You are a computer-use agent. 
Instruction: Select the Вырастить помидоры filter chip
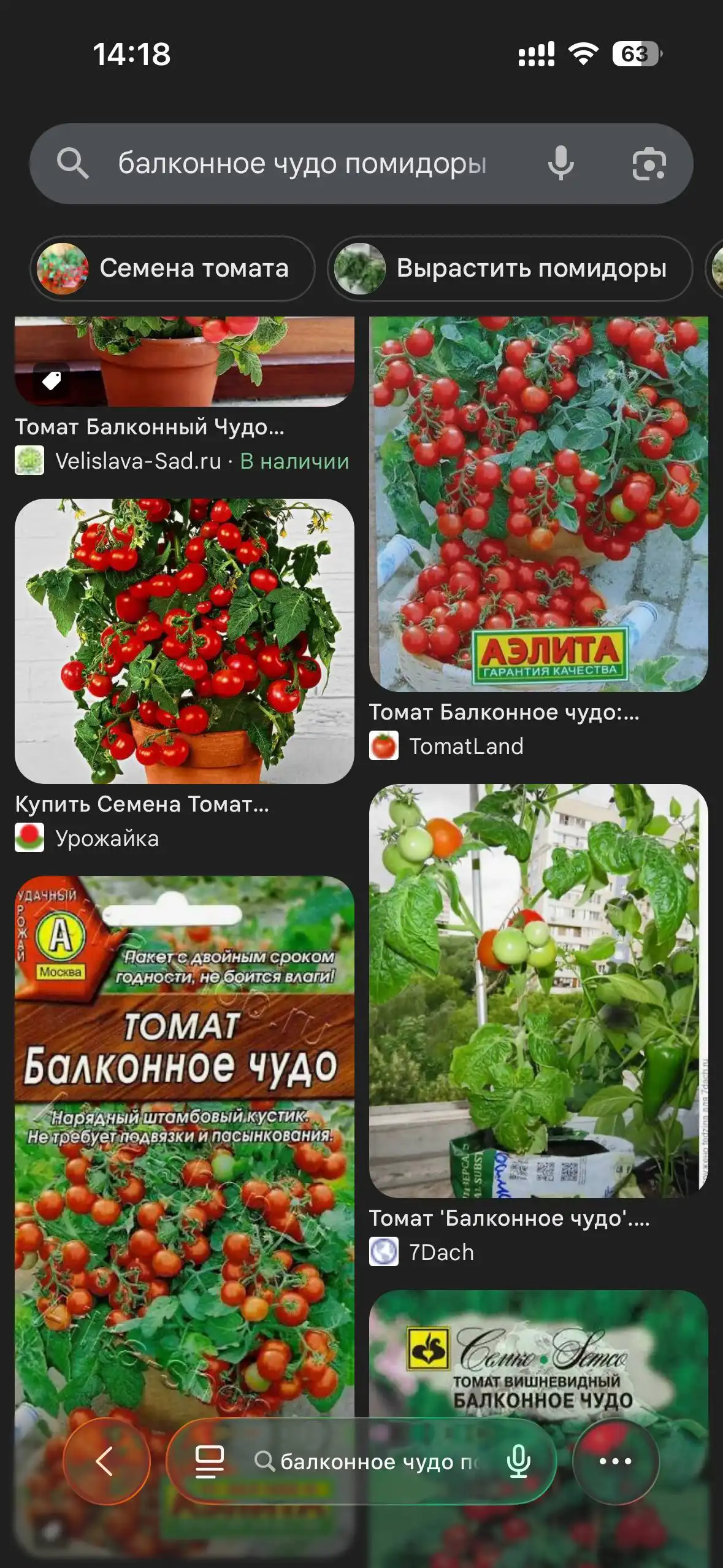[x=512, y=269]
